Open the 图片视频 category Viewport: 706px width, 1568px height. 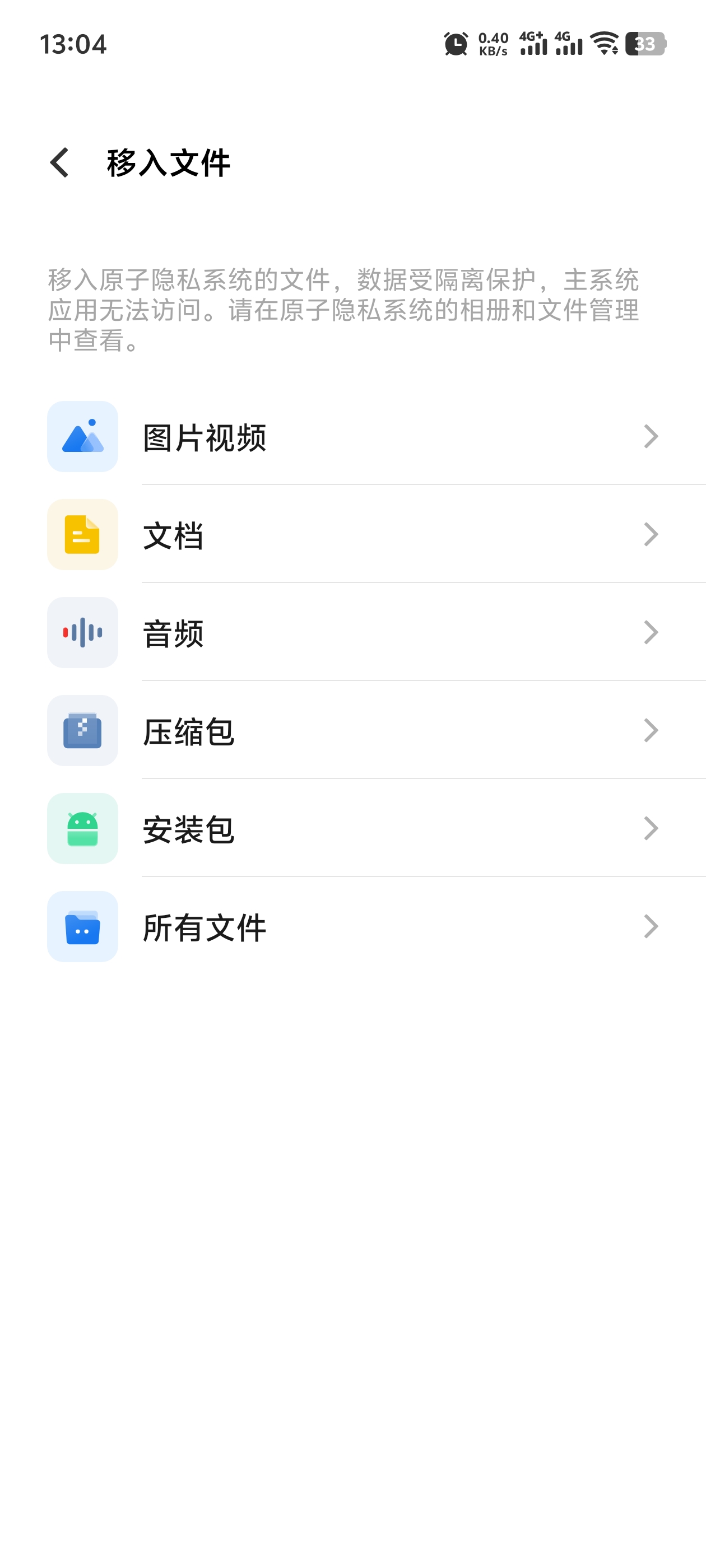pos(354,436)
